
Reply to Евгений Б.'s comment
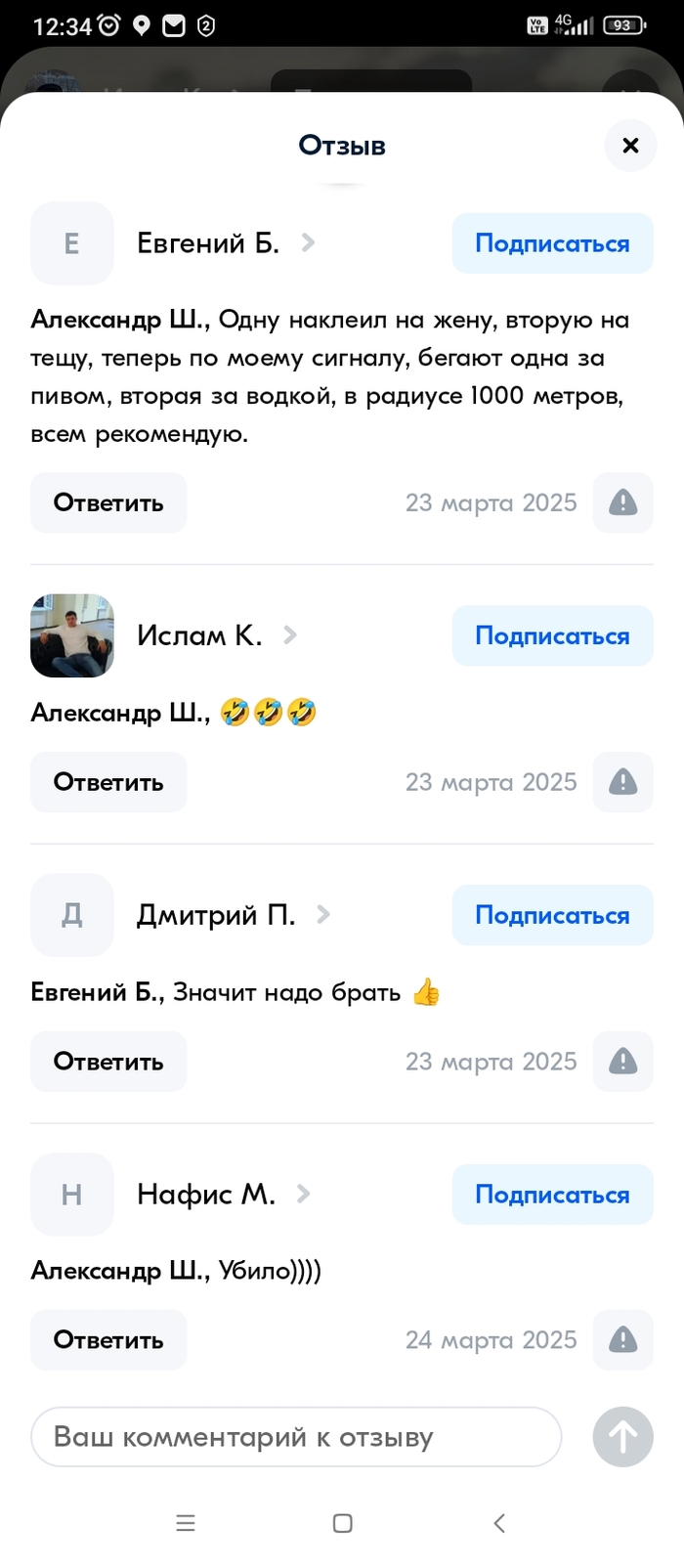108,502
